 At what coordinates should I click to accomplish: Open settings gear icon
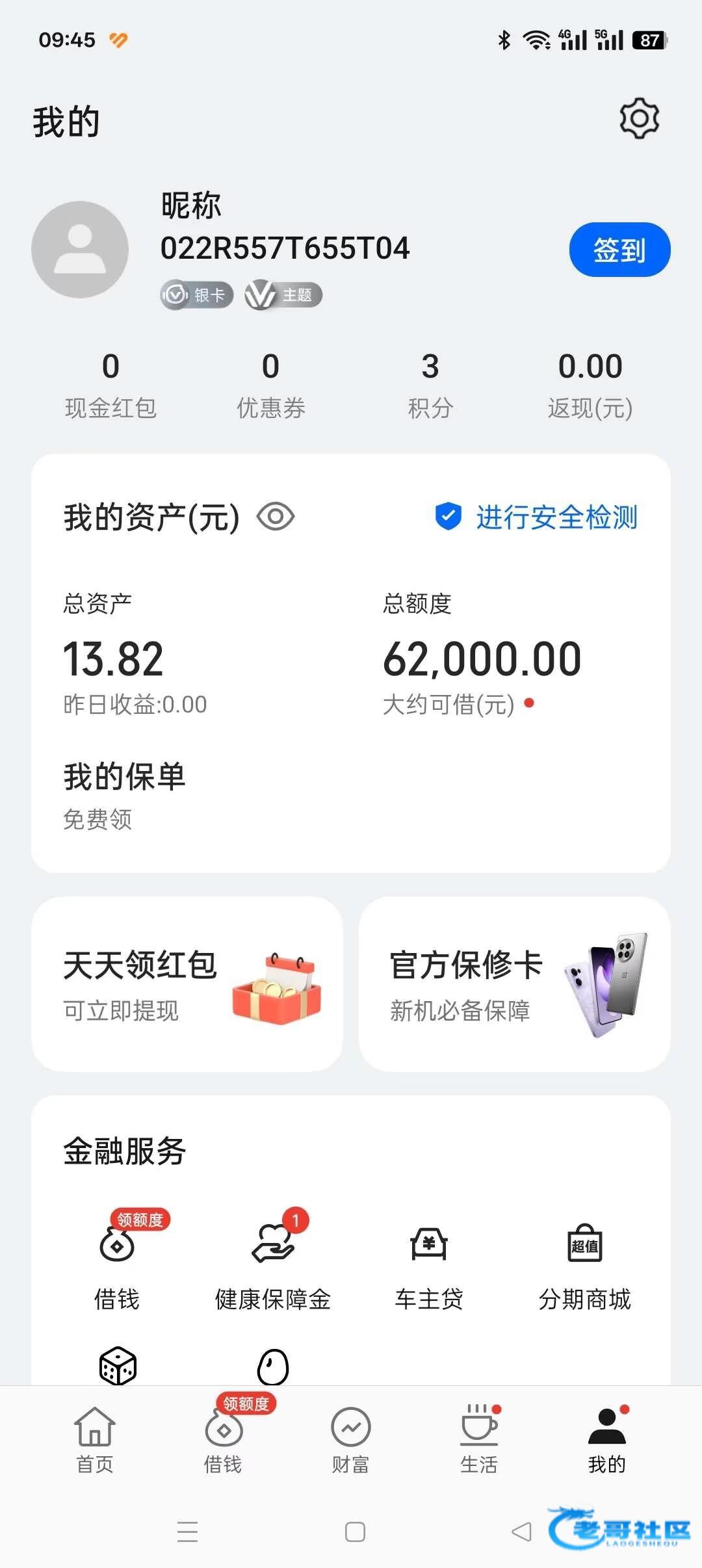pos(639,119)
